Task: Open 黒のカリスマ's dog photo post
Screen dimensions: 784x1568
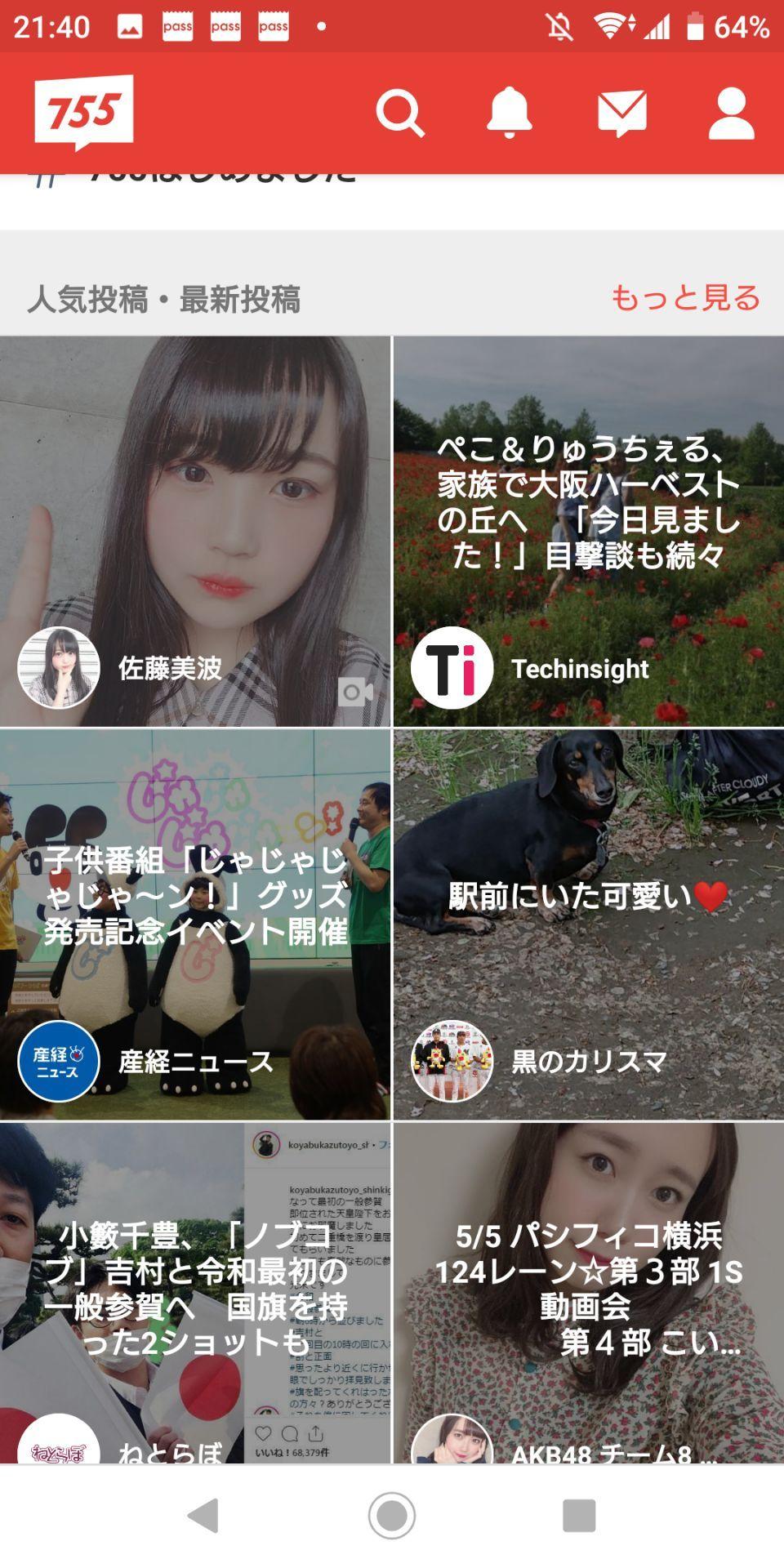Action: 588,924
